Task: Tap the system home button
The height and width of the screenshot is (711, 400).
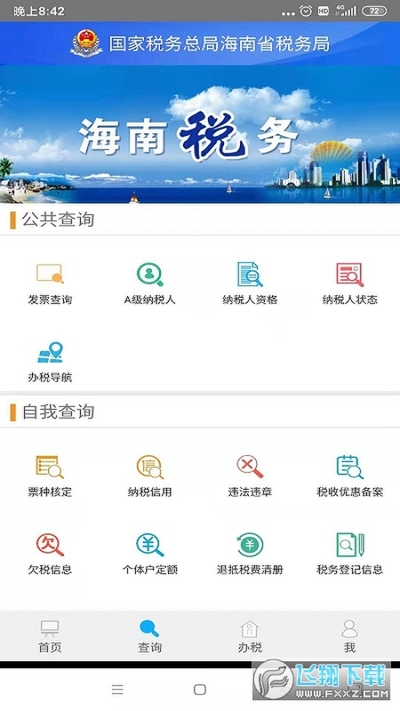Action: click(x=200, y=690)
